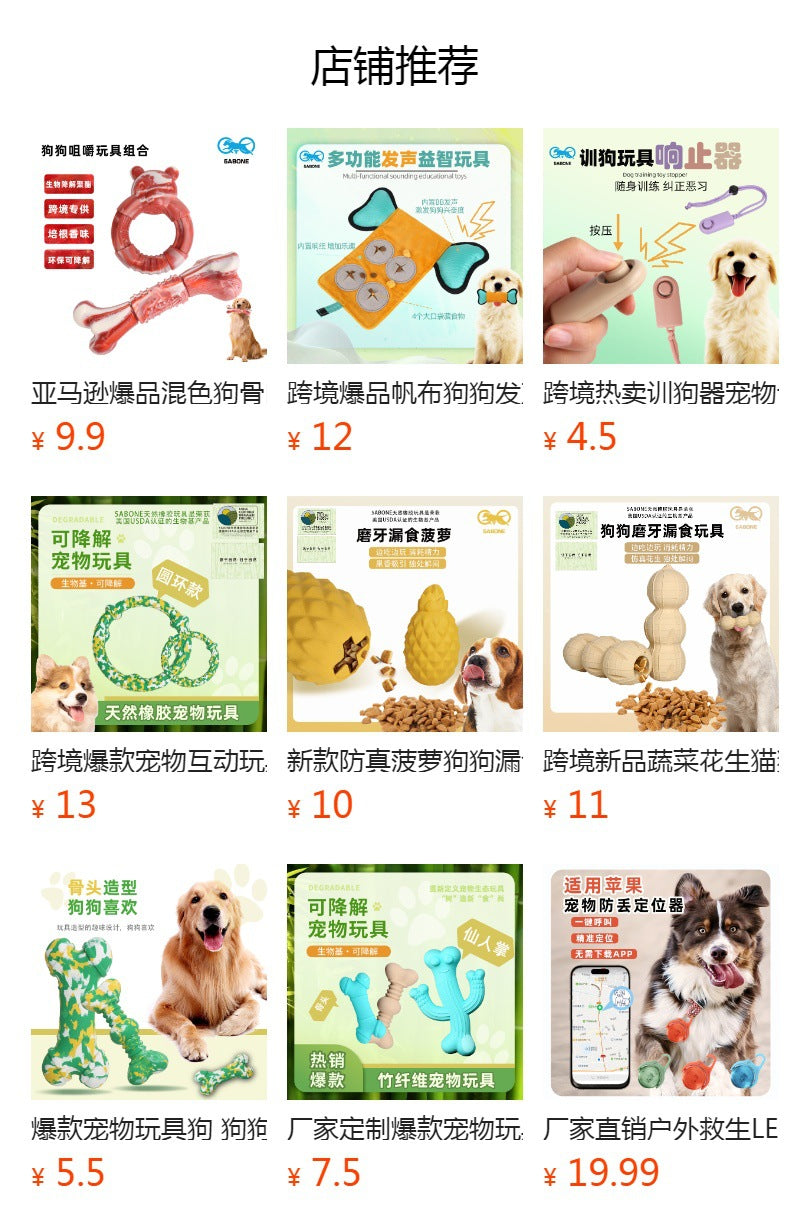This screenshot has width=790, height=1232.
Task: View the 跨境爆品帆布狗狗发声玩具 item
Action: (x=404, y=246)
